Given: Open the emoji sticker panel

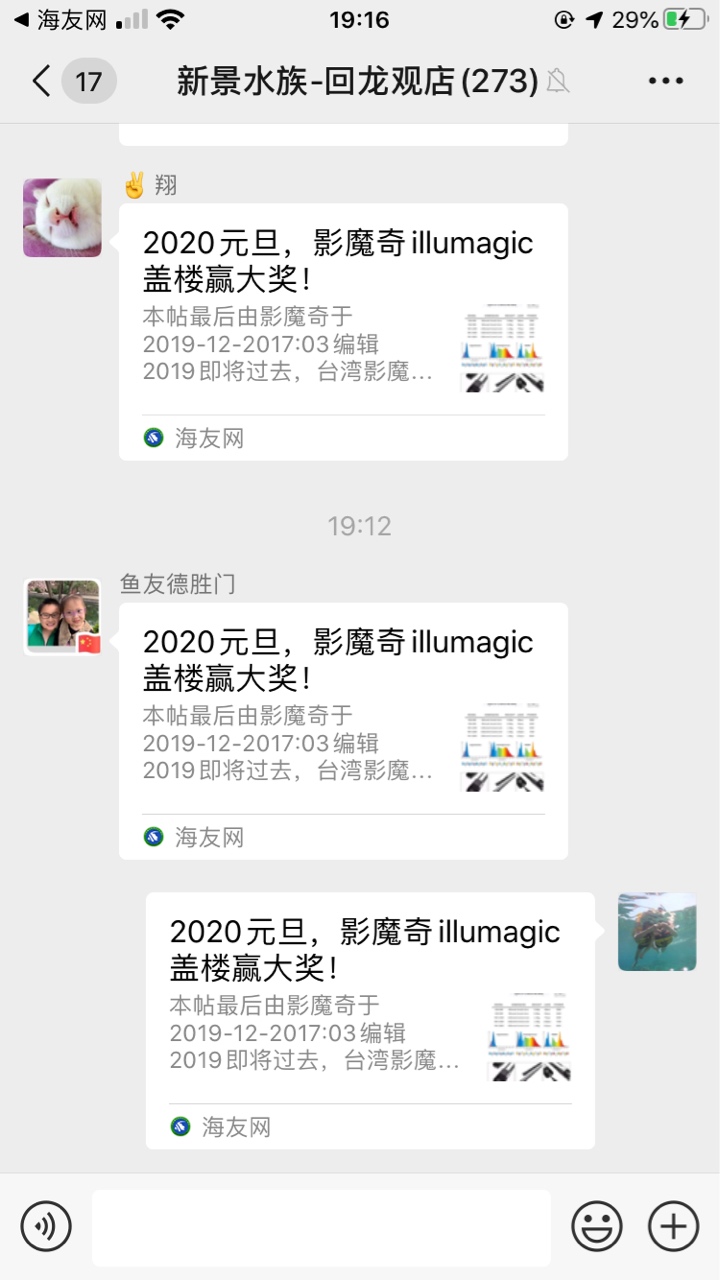Looking at the screenshot, I should click(597, 1226).
